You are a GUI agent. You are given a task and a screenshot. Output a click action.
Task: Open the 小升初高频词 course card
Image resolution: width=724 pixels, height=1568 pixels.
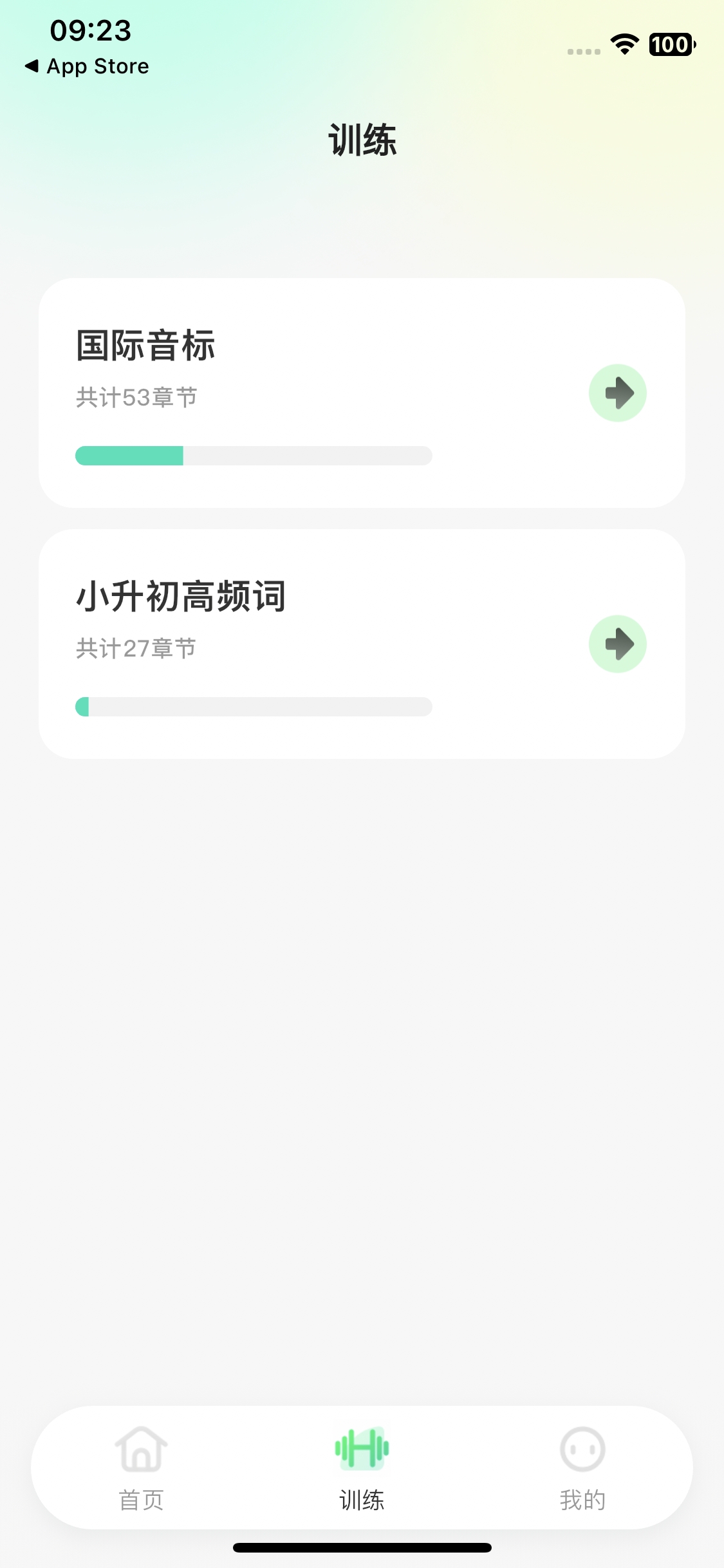tap(362, 644)
